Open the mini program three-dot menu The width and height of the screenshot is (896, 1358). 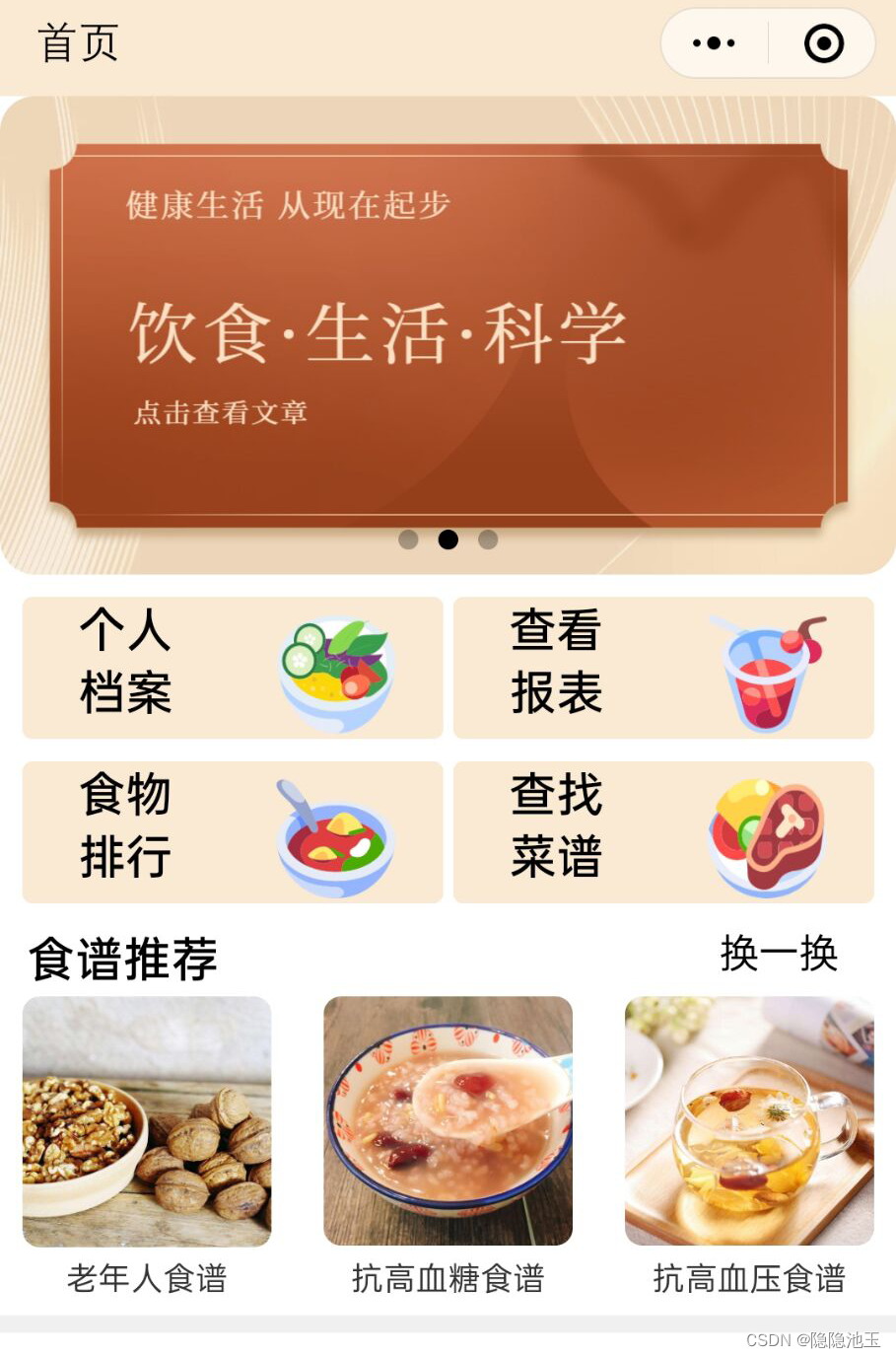715,43
